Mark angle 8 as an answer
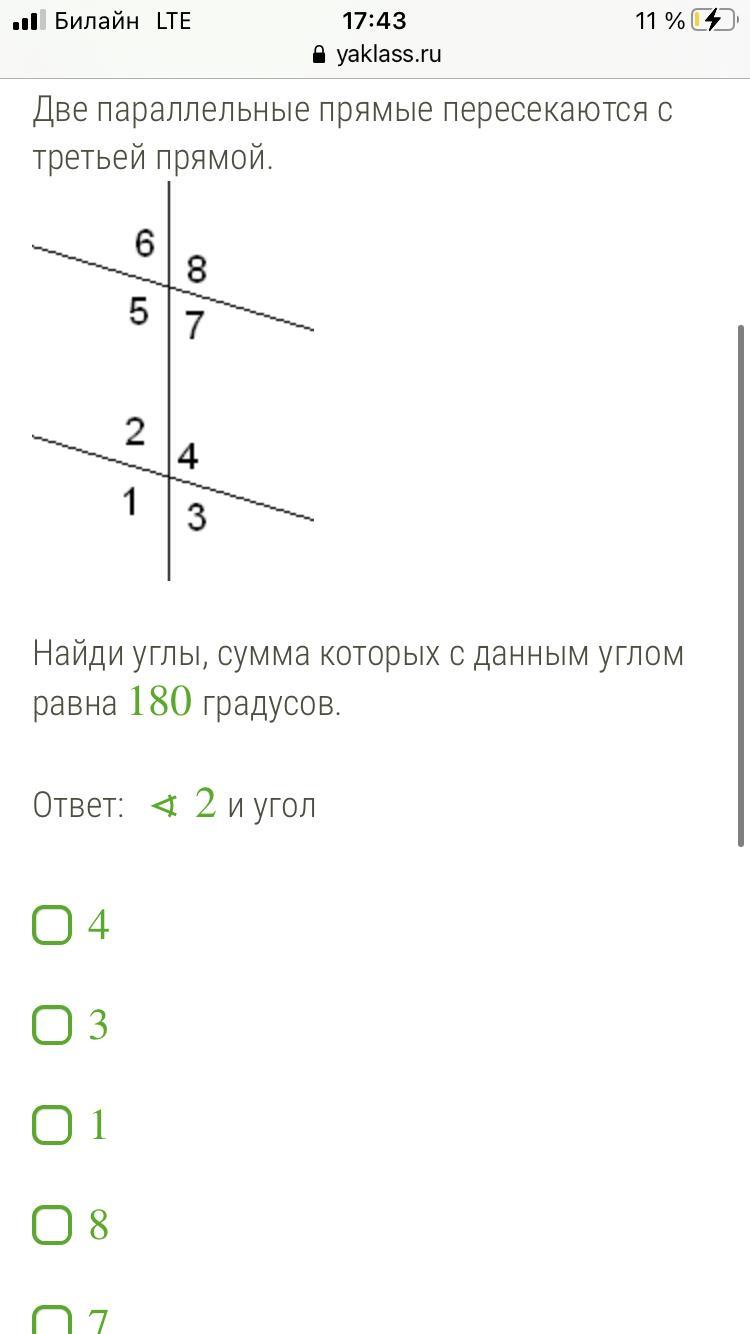This screenshot has height=1334, width=750. [x=52, y=1225]
